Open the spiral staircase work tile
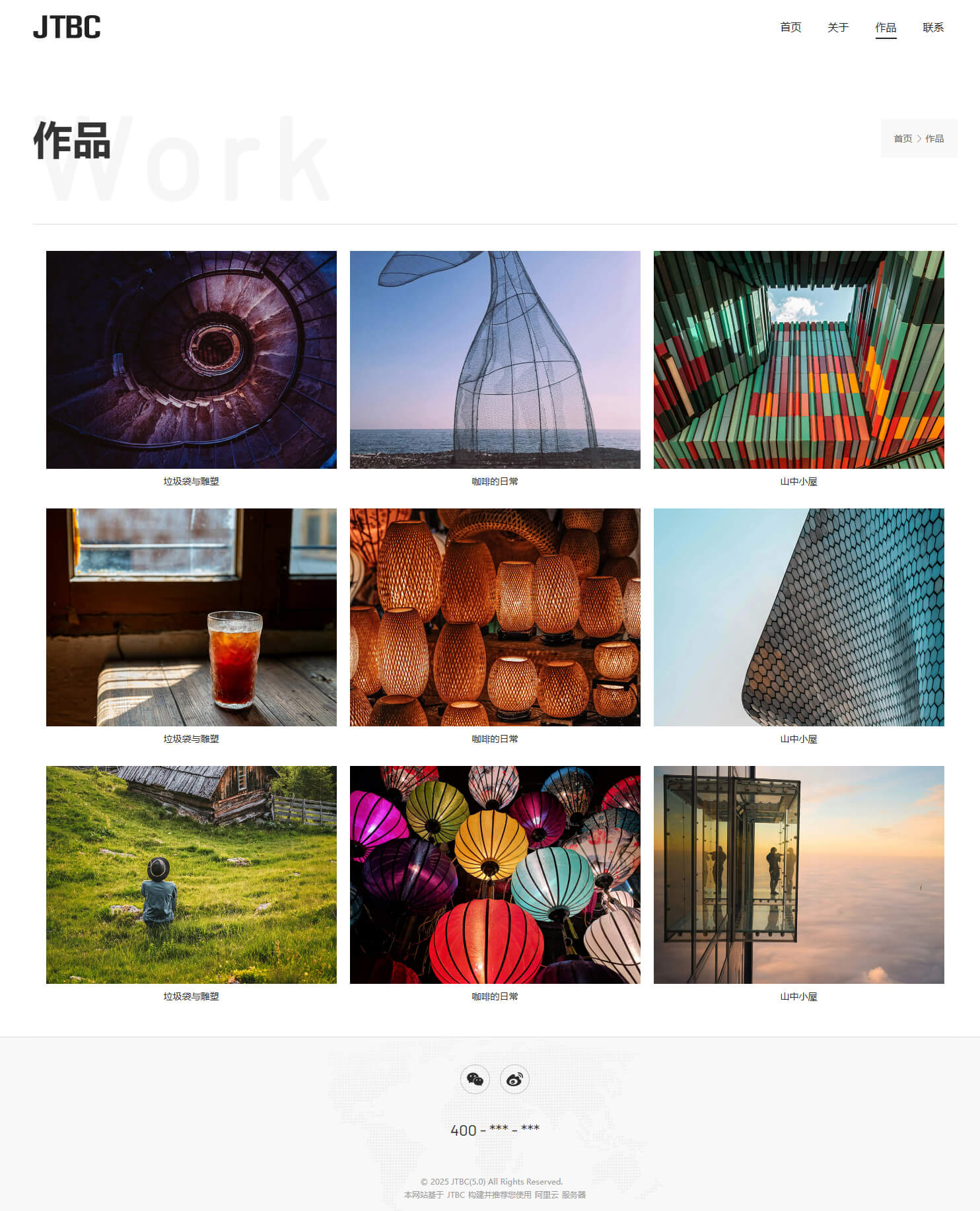Image resolution: width=980 pixels, height=1211 pixels. click(191, 359)
